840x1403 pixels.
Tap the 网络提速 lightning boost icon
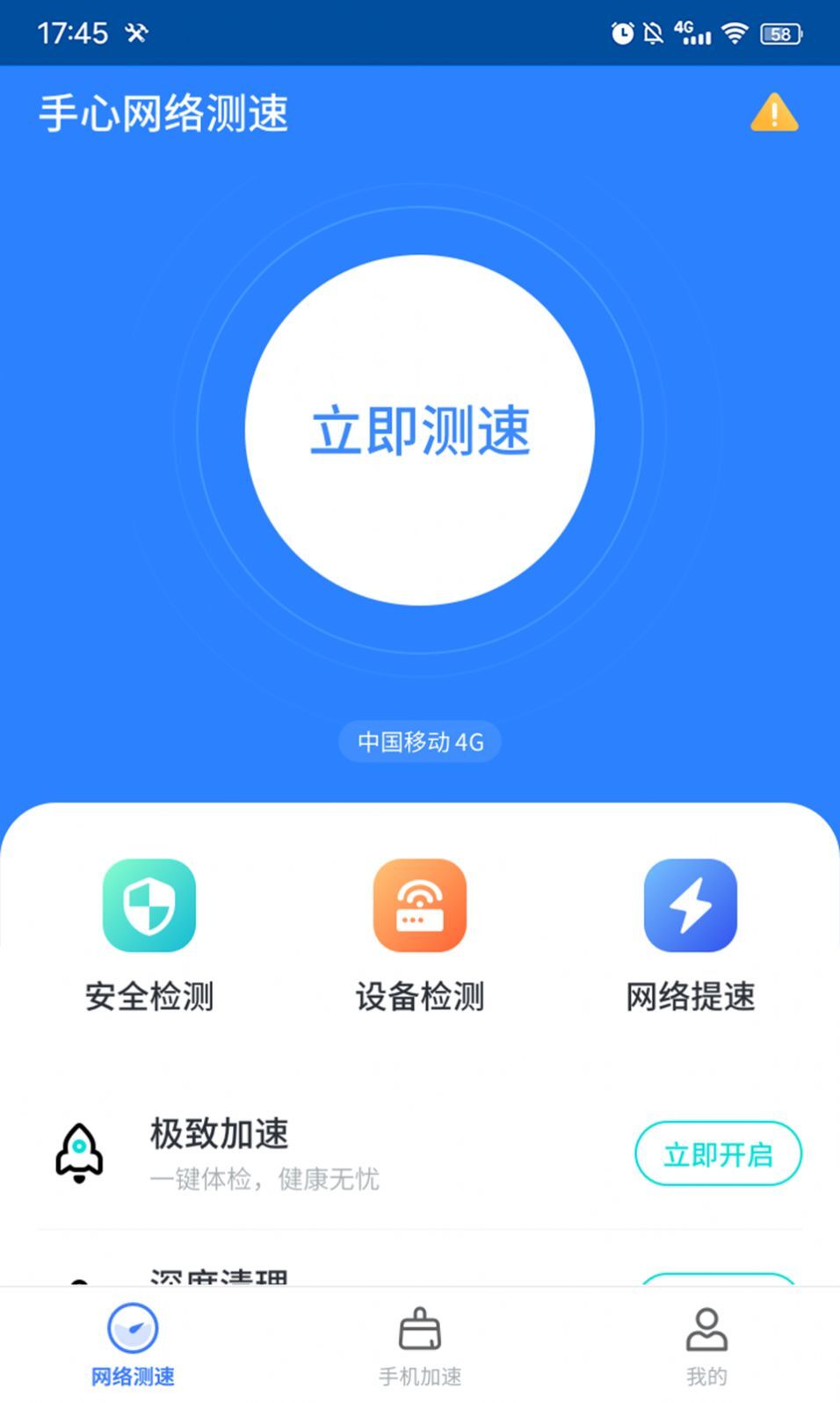pyautogui.click(x=691, y=905)
